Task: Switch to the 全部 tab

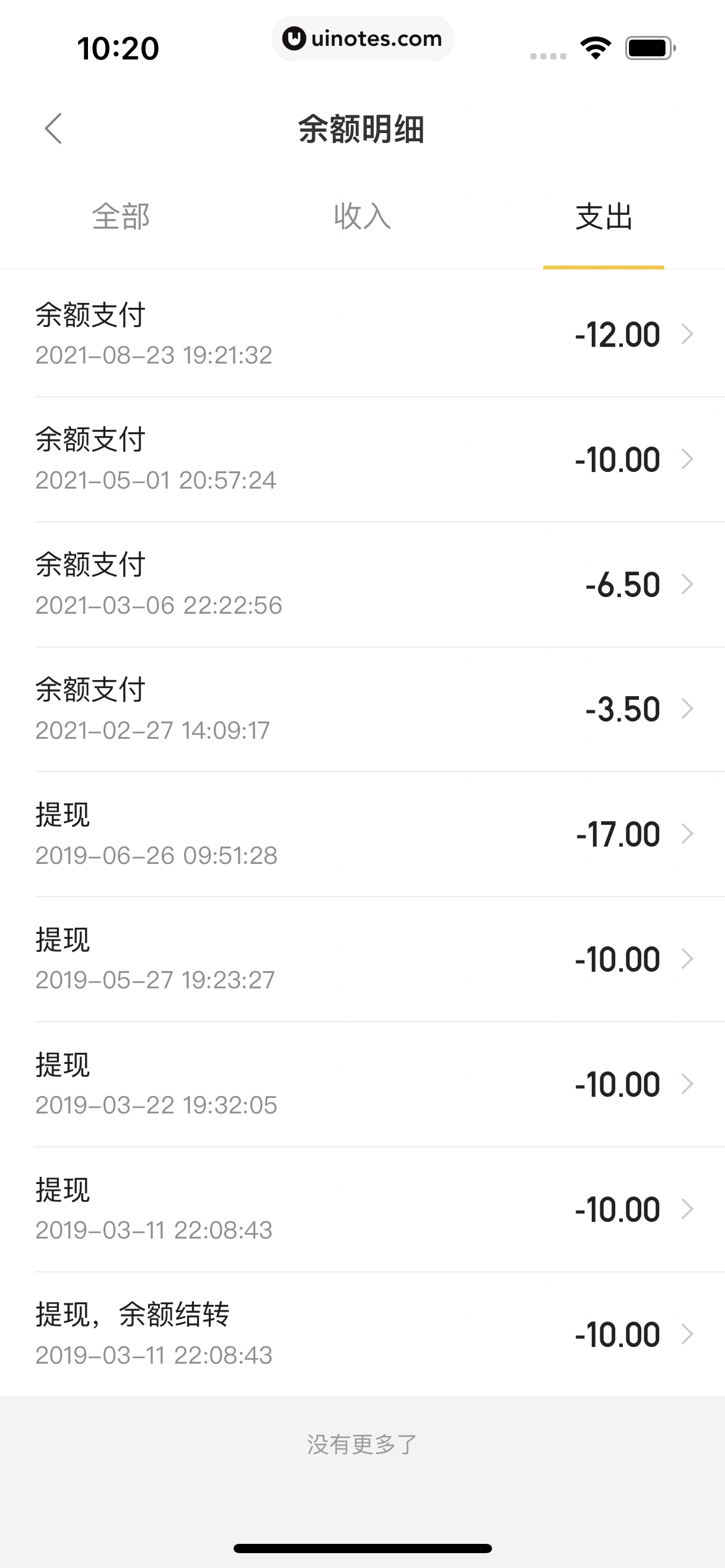Action: [x=121, y=218]
